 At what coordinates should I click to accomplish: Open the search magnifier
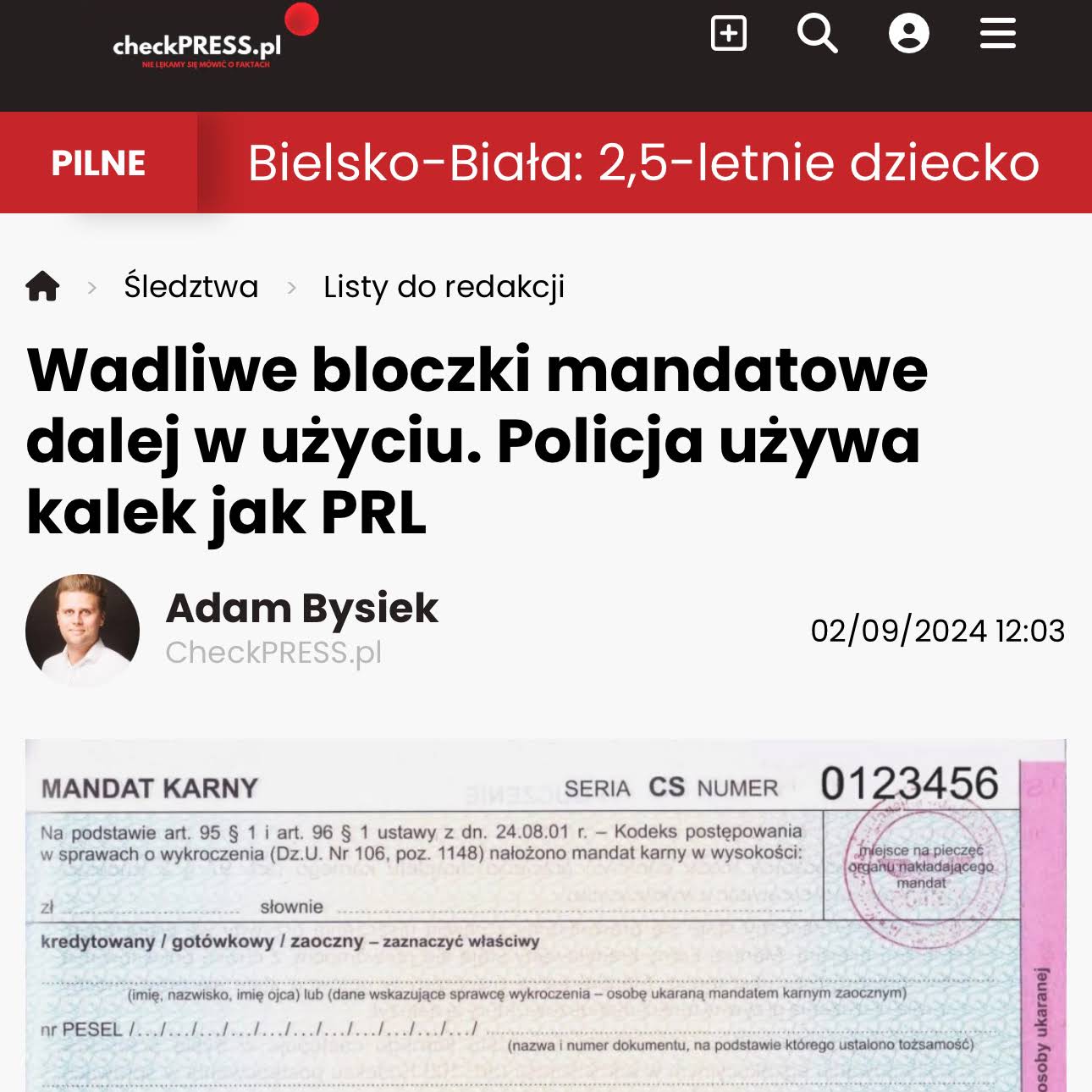point(818,34)
